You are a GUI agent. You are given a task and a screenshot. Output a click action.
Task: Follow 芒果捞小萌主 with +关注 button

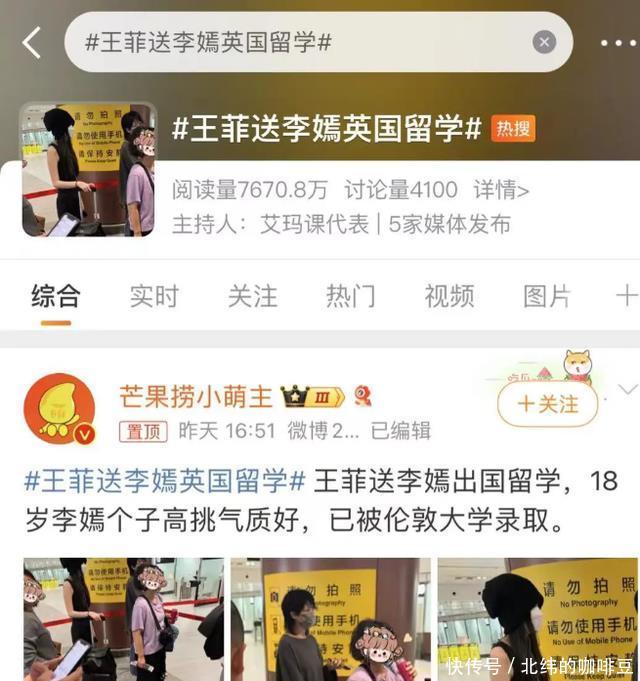coord(547,404)
